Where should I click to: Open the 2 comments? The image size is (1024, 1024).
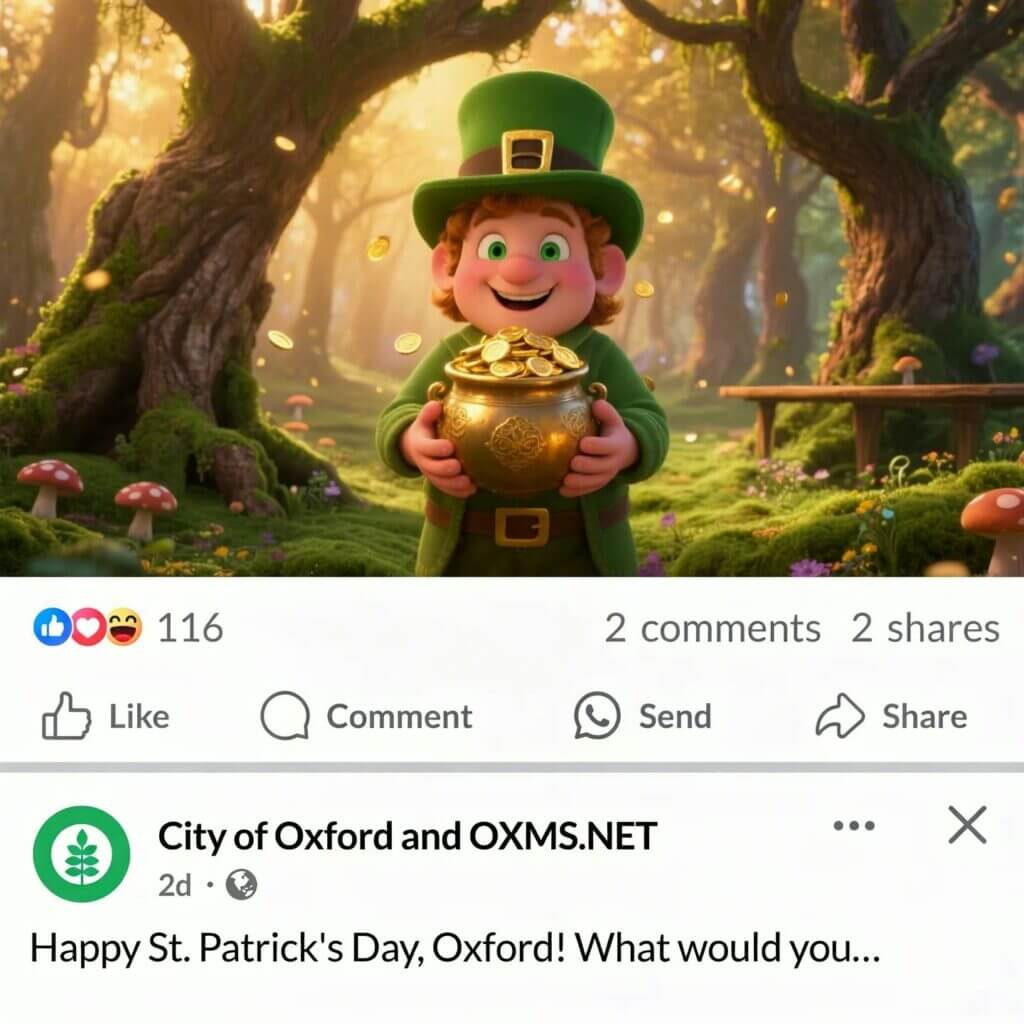712,628
